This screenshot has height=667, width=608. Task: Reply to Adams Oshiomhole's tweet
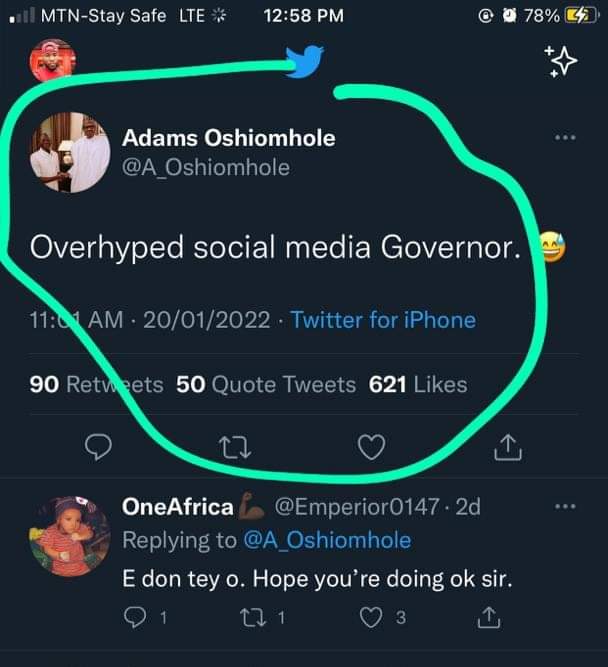tap(98, 447)
